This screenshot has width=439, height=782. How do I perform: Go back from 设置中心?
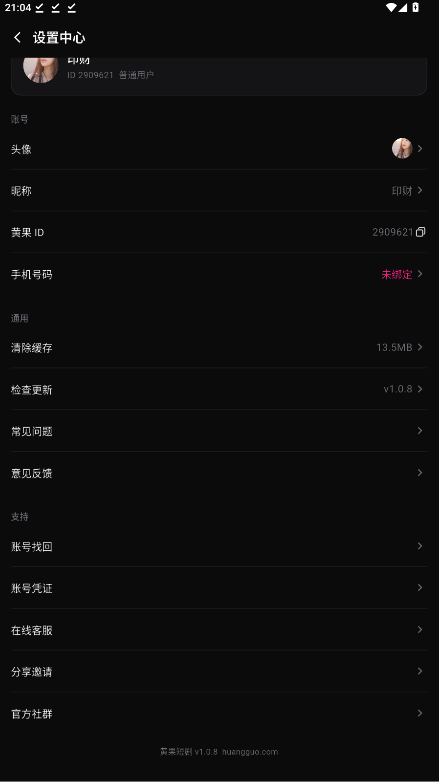17,37
